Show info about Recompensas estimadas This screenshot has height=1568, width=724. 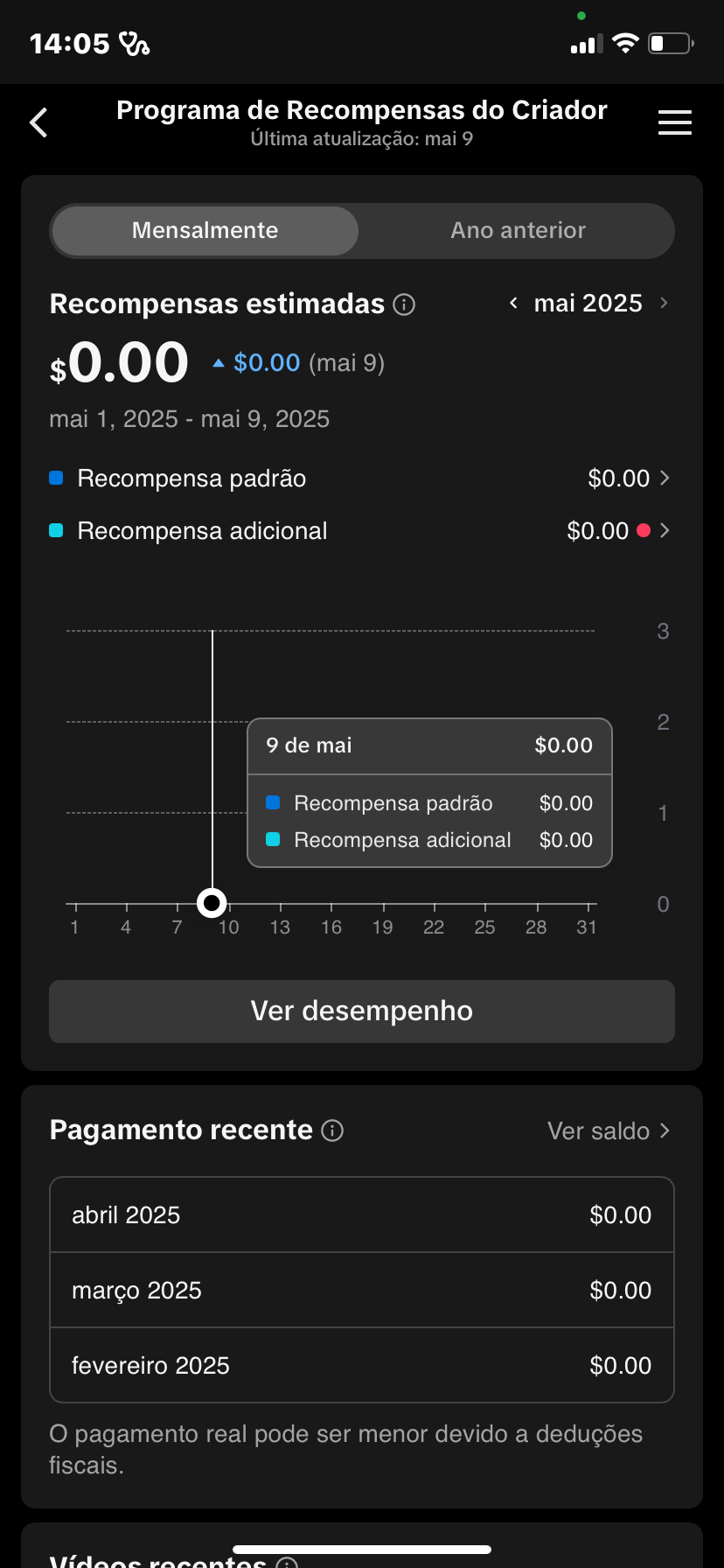click(404, 304)
